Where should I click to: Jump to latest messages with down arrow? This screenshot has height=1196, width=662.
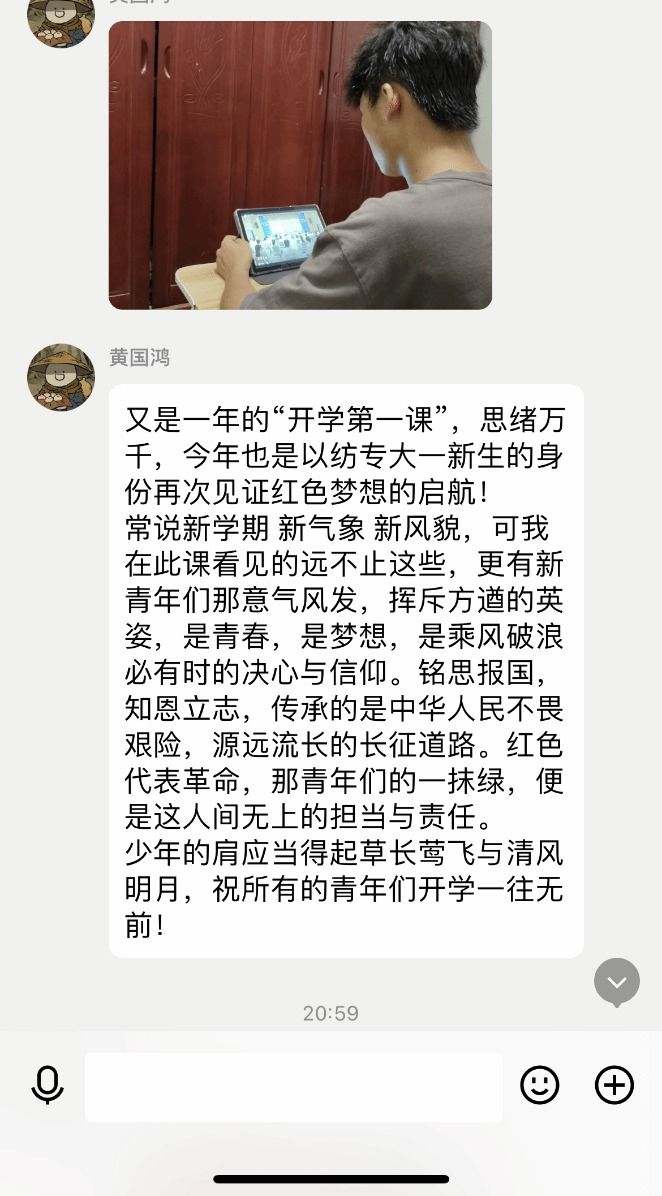[x=617, y=982]
